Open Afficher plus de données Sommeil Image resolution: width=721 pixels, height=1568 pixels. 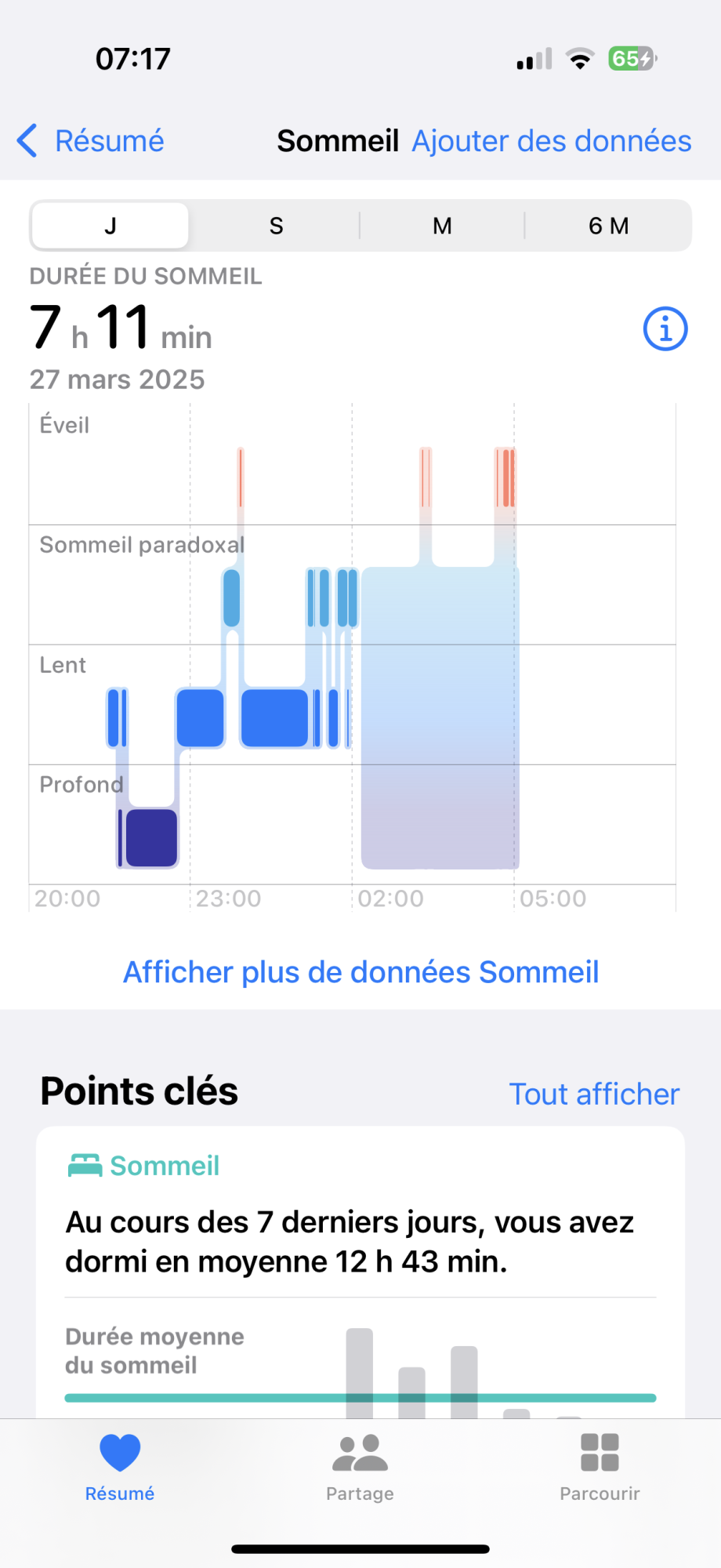coord(360,972)
